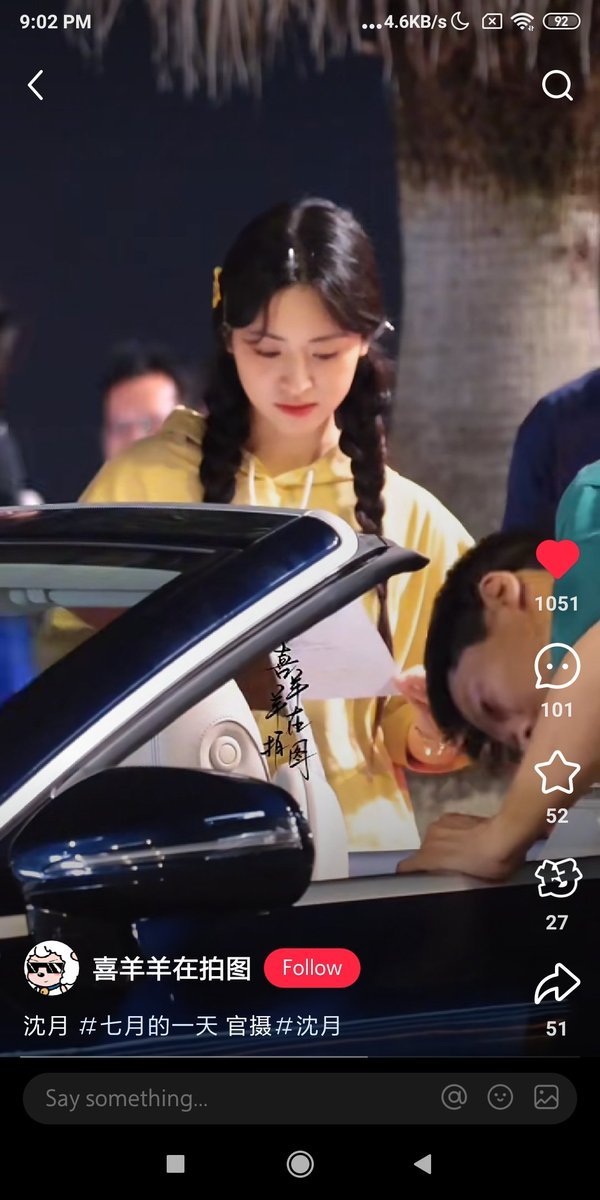The width and height of the screenshot is (600, 1200).
Task: Go to the system home screen
Action: pyautogui.click(x=299, y=1163)
